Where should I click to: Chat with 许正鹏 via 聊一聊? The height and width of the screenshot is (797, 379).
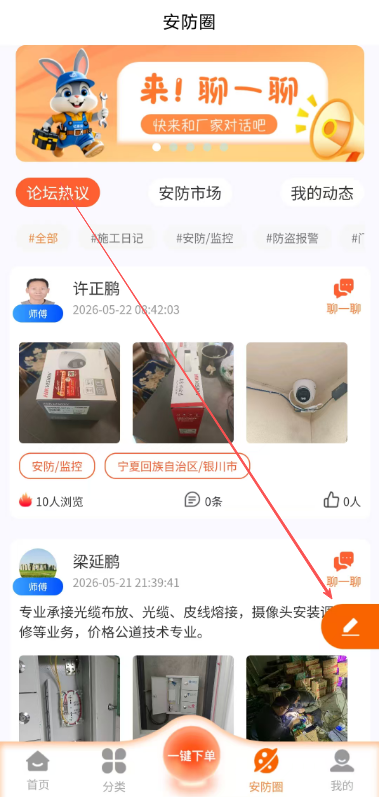[x=344, y=297]
